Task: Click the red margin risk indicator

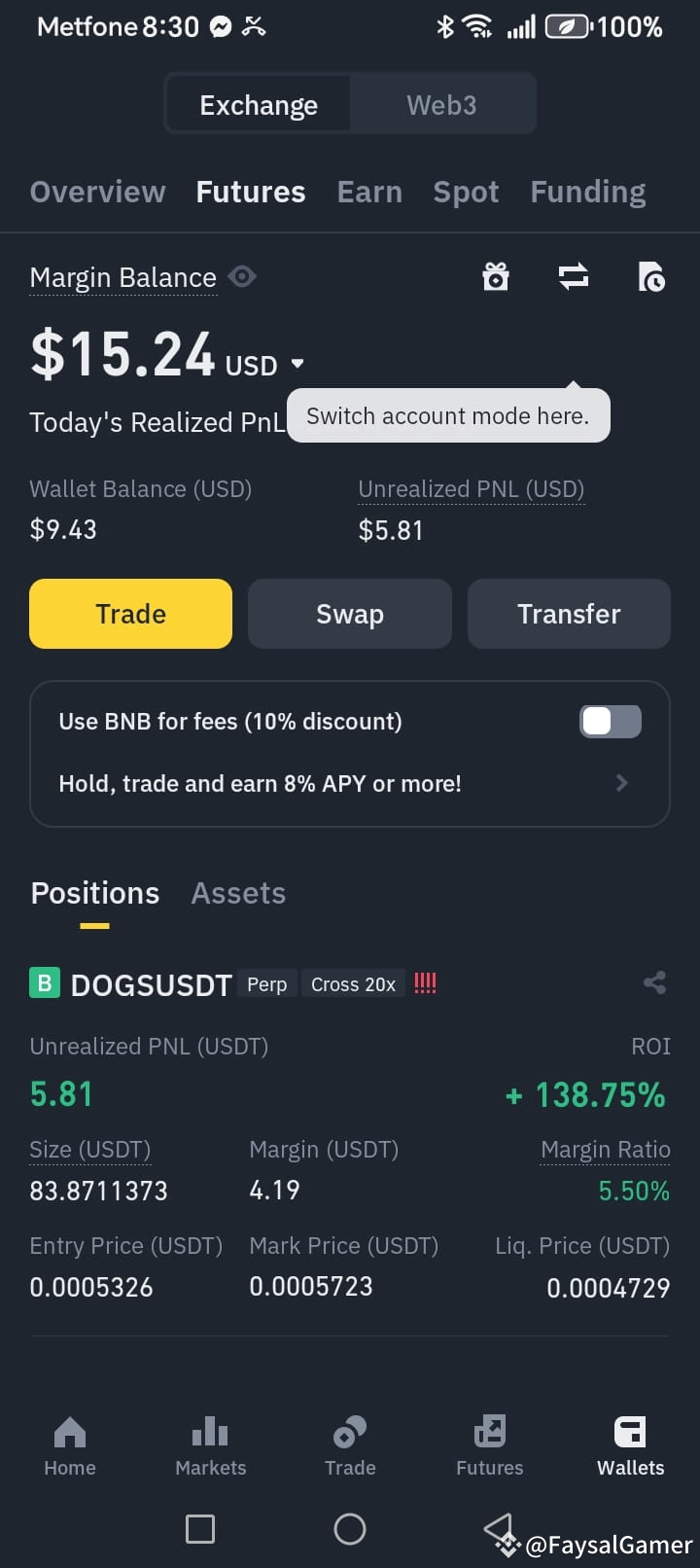Action: pos(425,983)
